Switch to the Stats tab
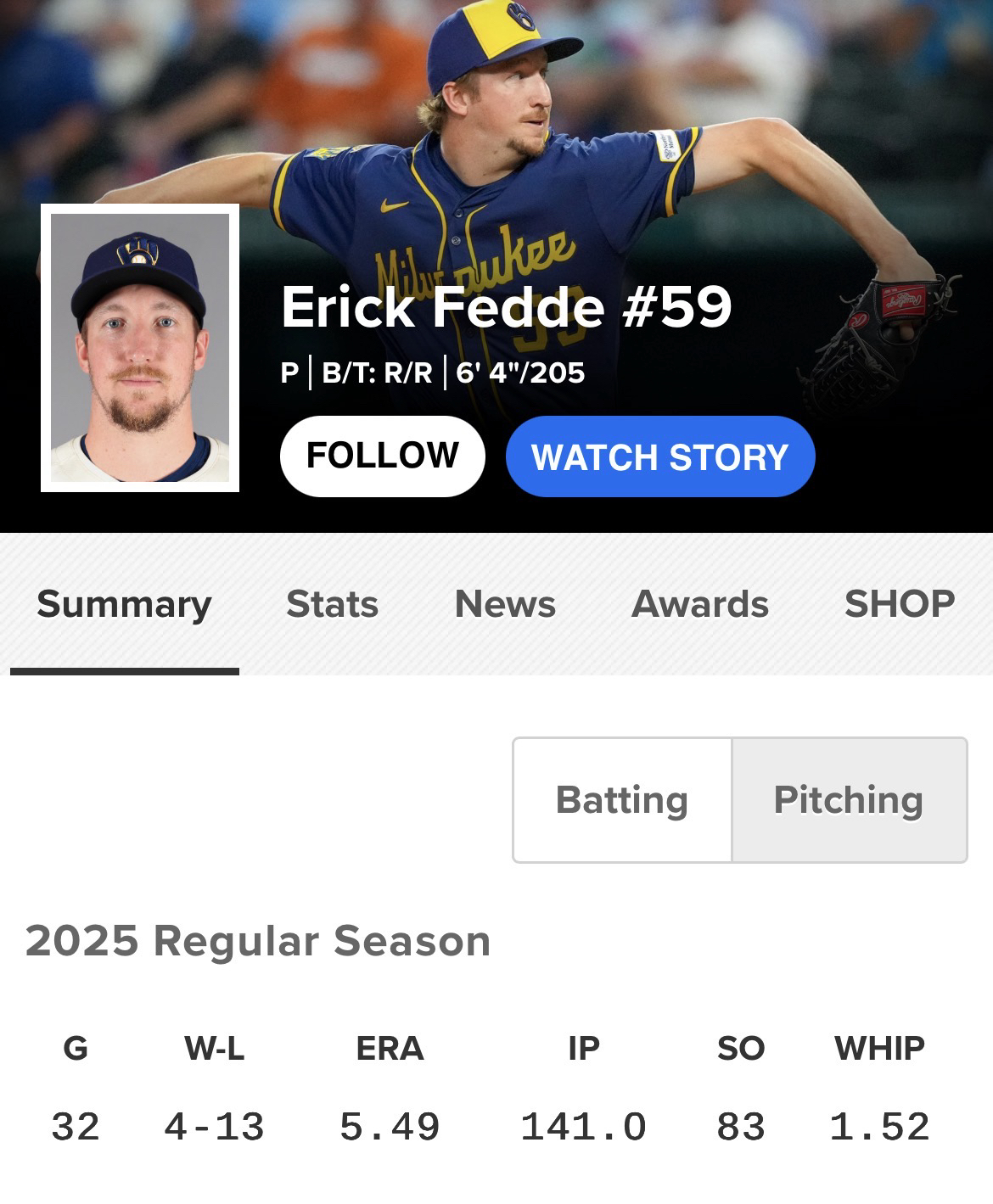The width and height of the screenshot is (993, 1204). pos(332,604)
